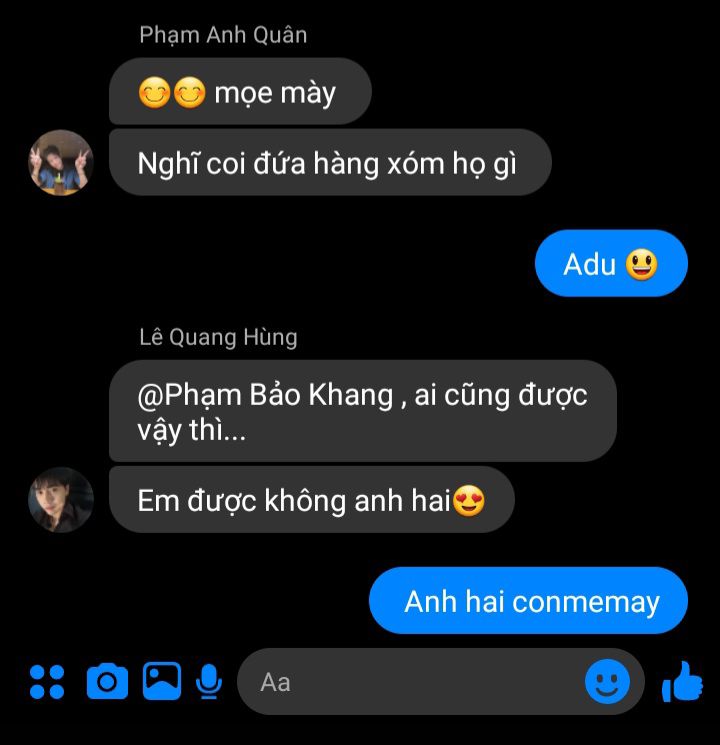
Task: Open the four-dot more actions menu
Action: (x=47, y=682)
